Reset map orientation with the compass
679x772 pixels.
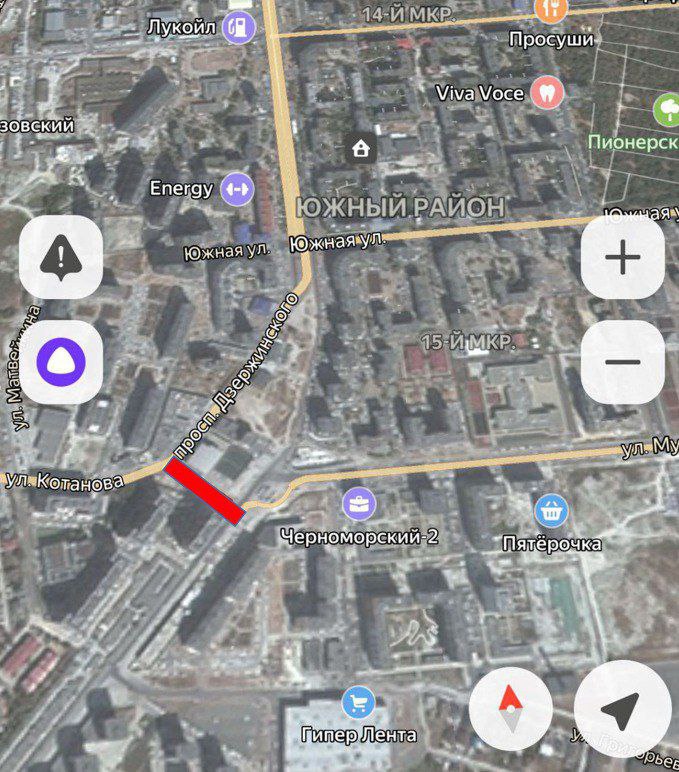(510, 708)
